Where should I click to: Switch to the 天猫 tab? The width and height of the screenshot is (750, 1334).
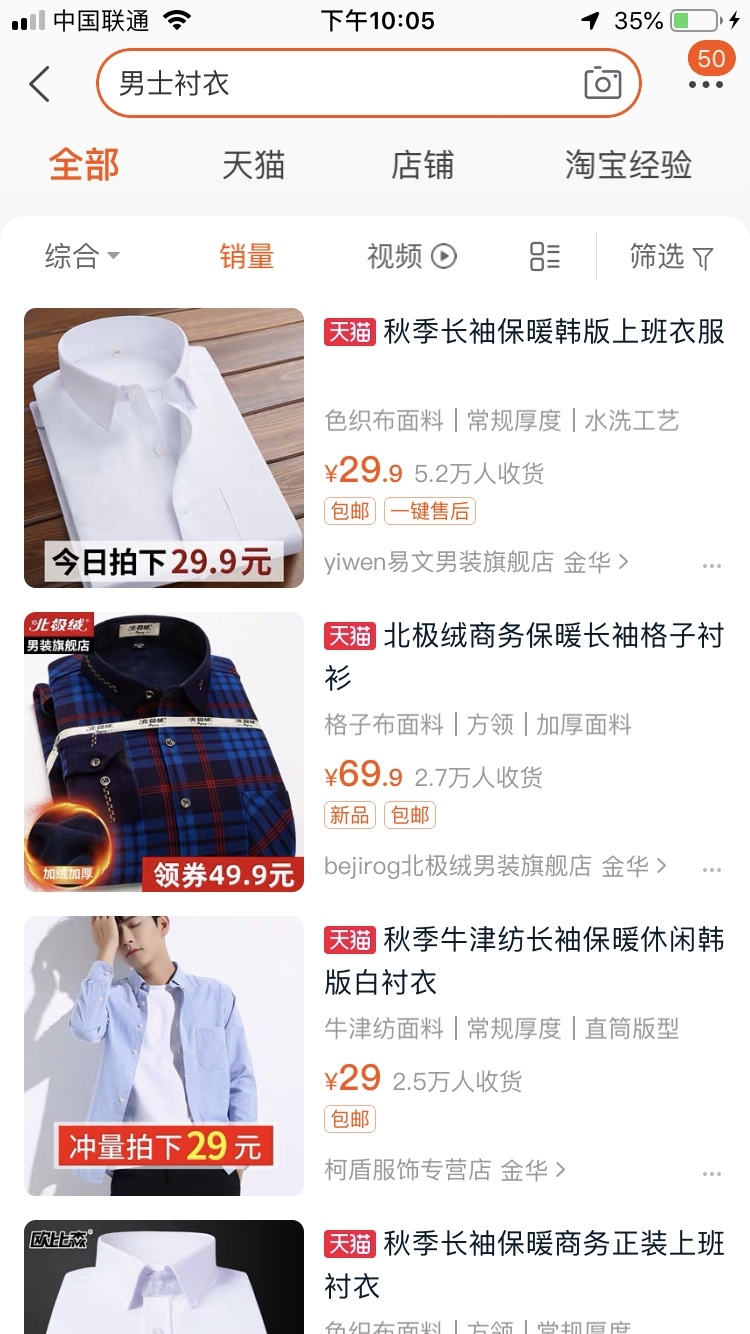pos(254,166)
